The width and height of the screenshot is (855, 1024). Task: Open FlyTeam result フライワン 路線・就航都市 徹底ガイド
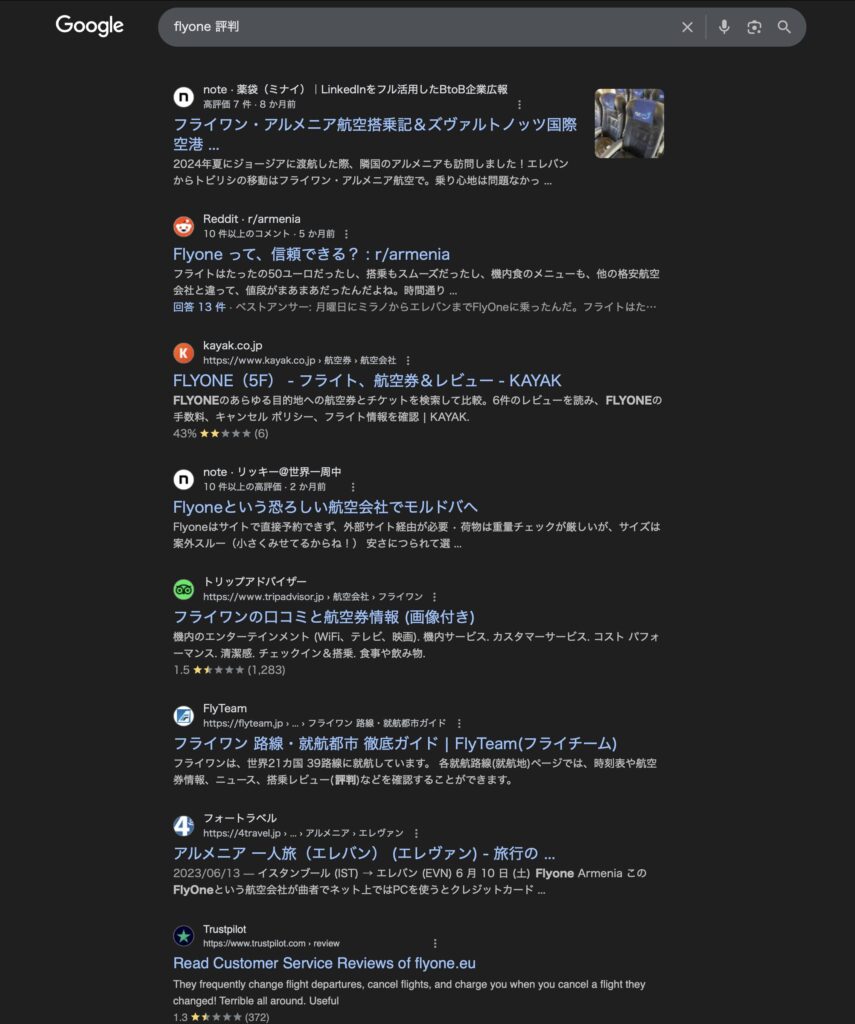tap(394, 744)
